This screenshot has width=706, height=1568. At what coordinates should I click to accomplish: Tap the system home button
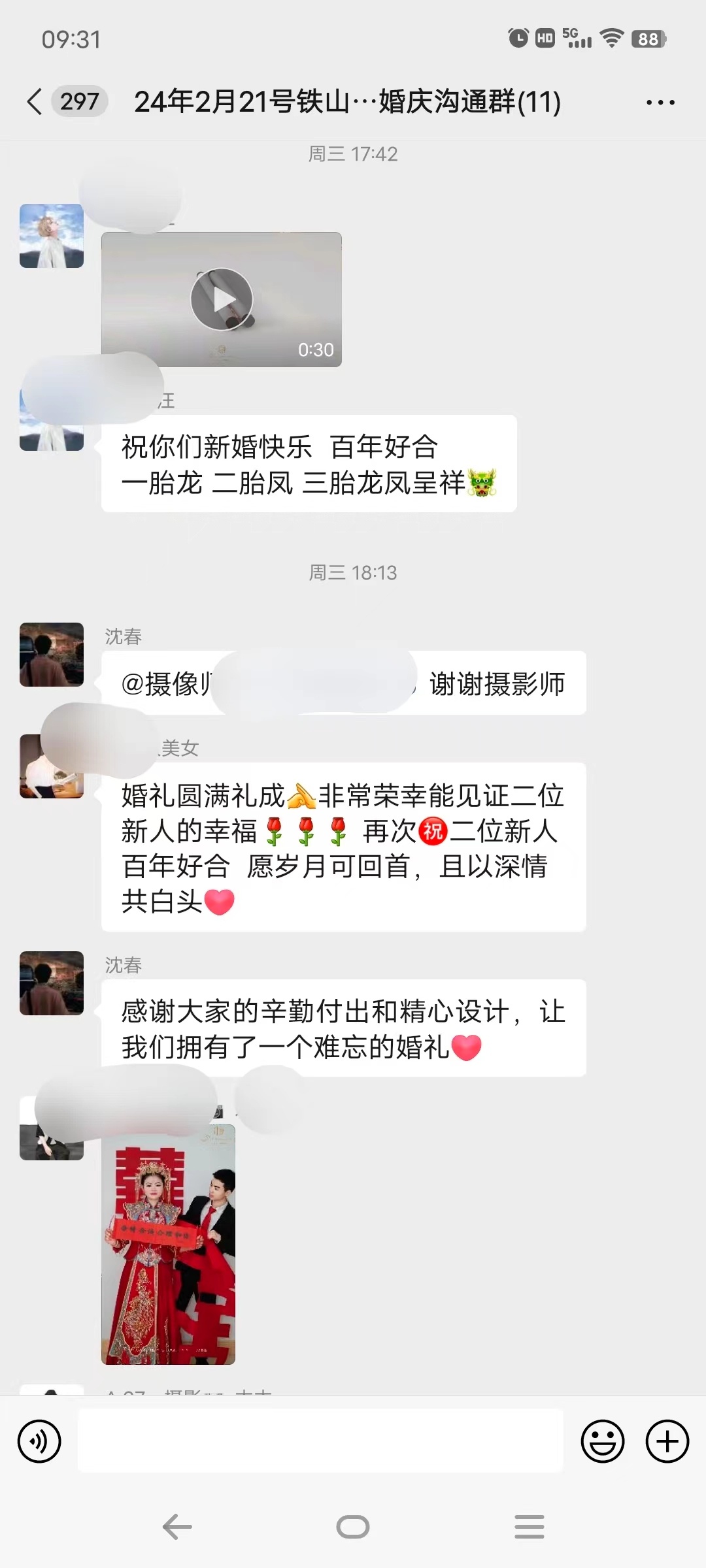coord(353,1527)
